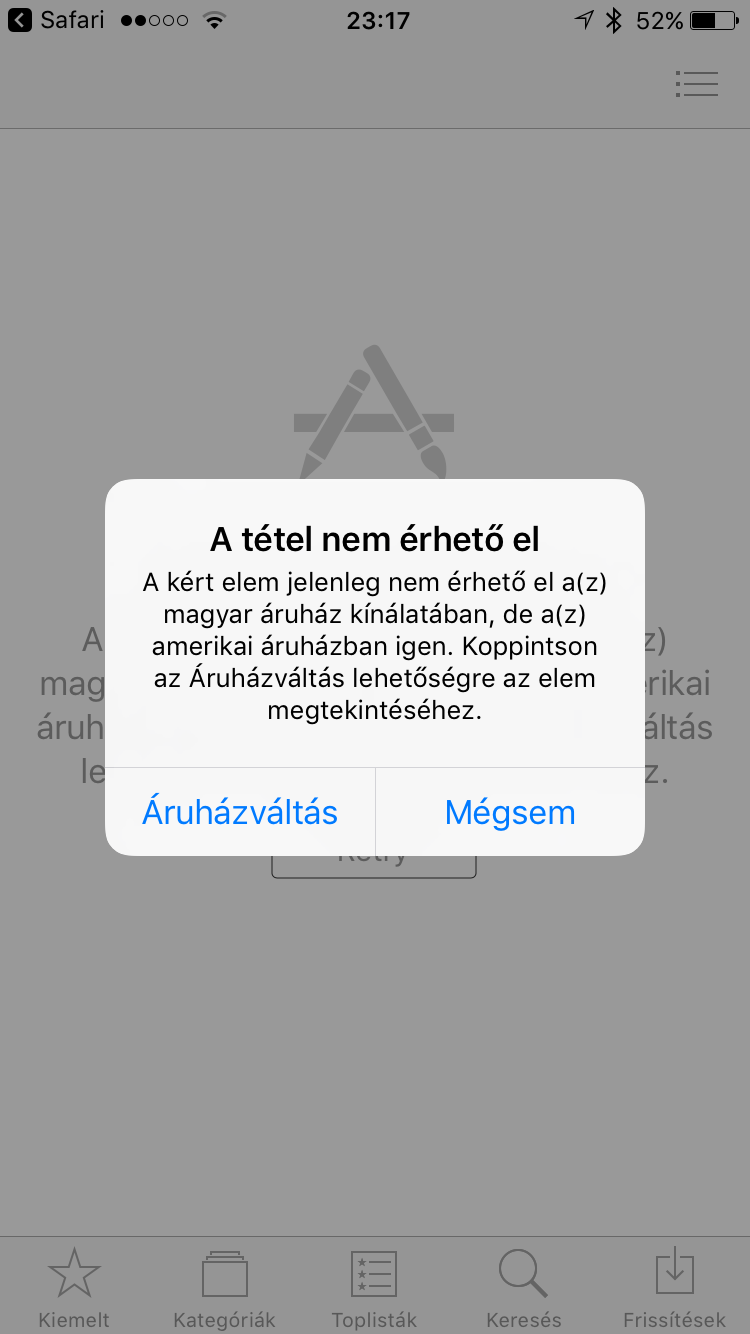This screenshot has width=750, height=1334.
Task: Dismiss the dialog with Mégsem
Action: (510, 812)
